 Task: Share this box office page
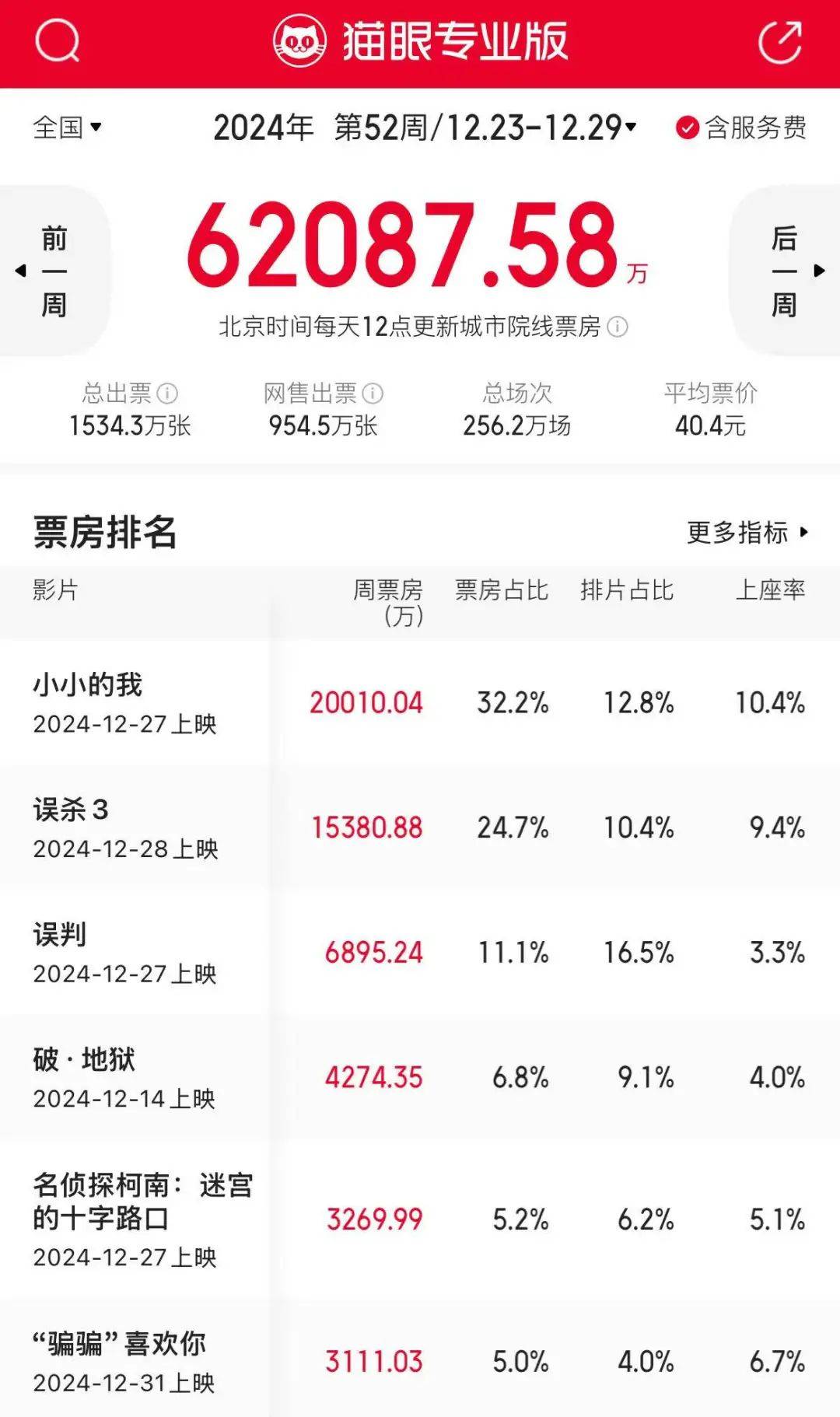(x=780, y=41)
